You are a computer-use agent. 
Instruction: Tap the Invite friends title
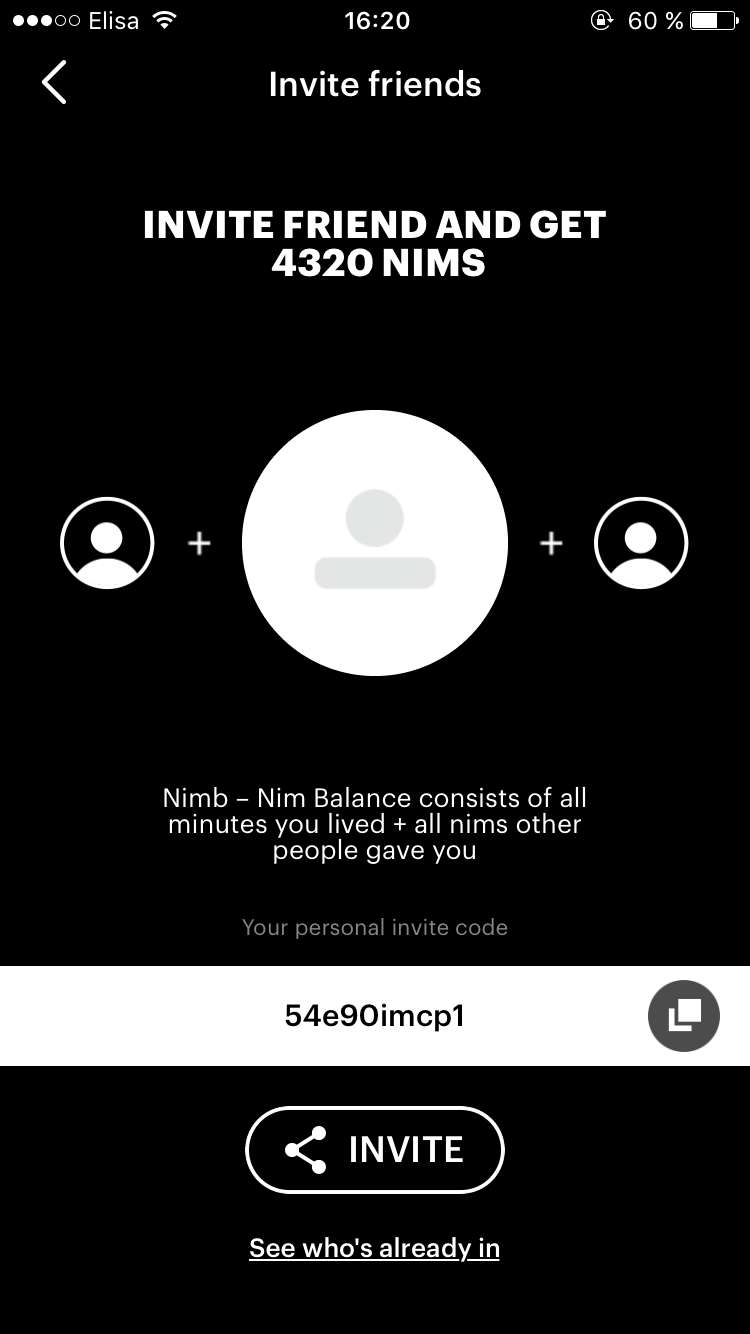[x=374, y=84]
